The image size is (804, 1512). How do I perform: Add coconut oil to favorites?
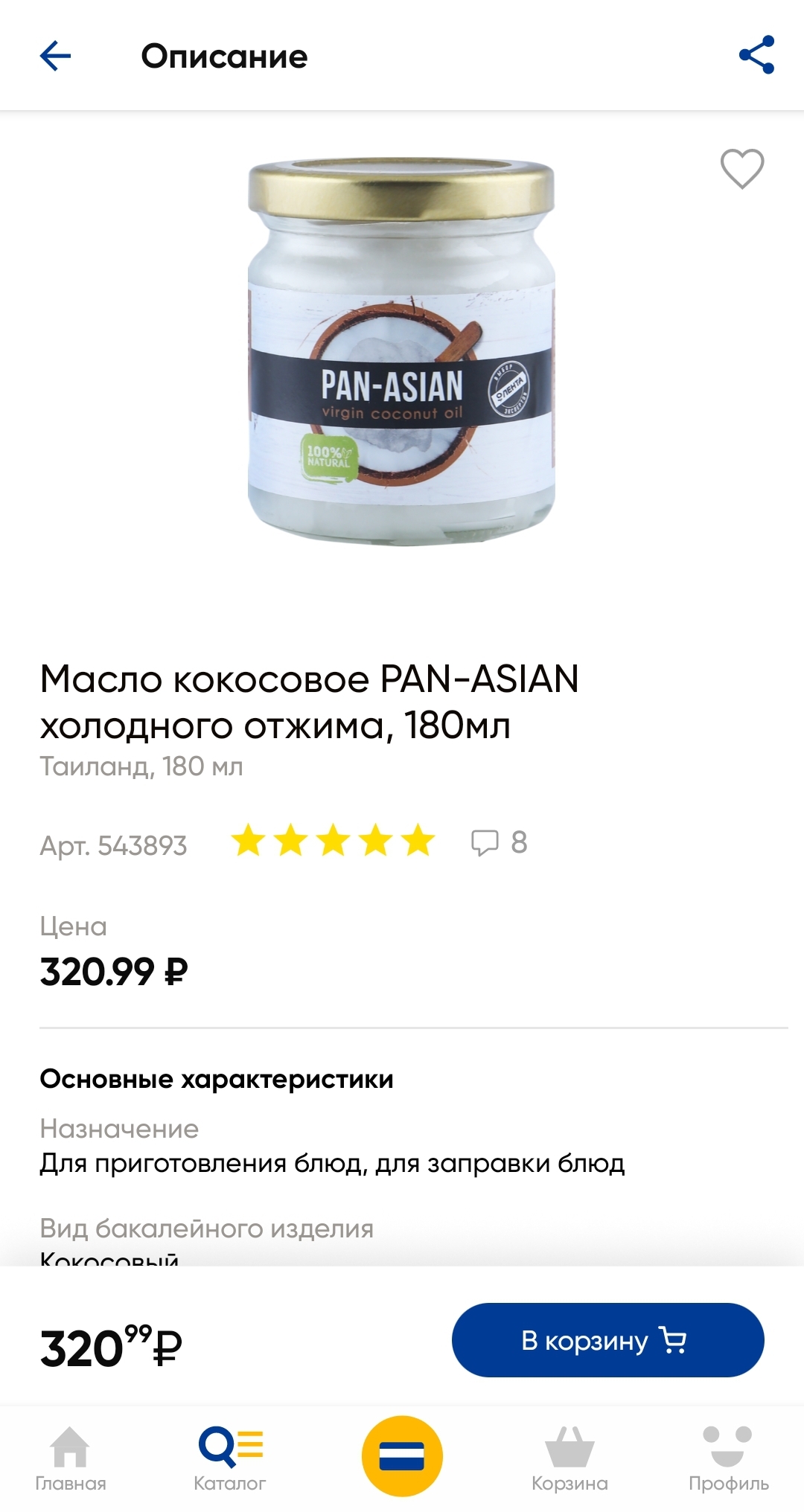point(741,168)
